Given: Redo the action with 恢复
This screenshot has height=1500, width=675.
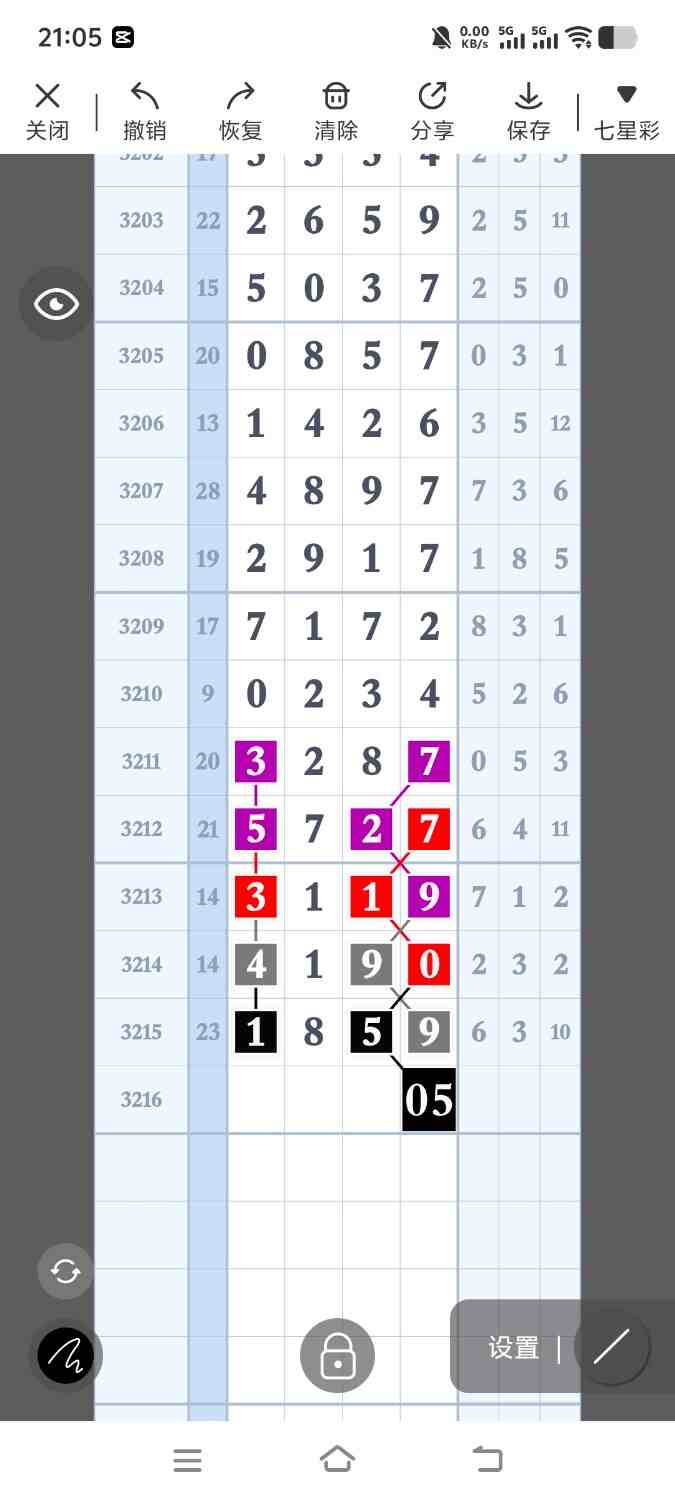Looking at the screenshot, I should tap(240, 111).
